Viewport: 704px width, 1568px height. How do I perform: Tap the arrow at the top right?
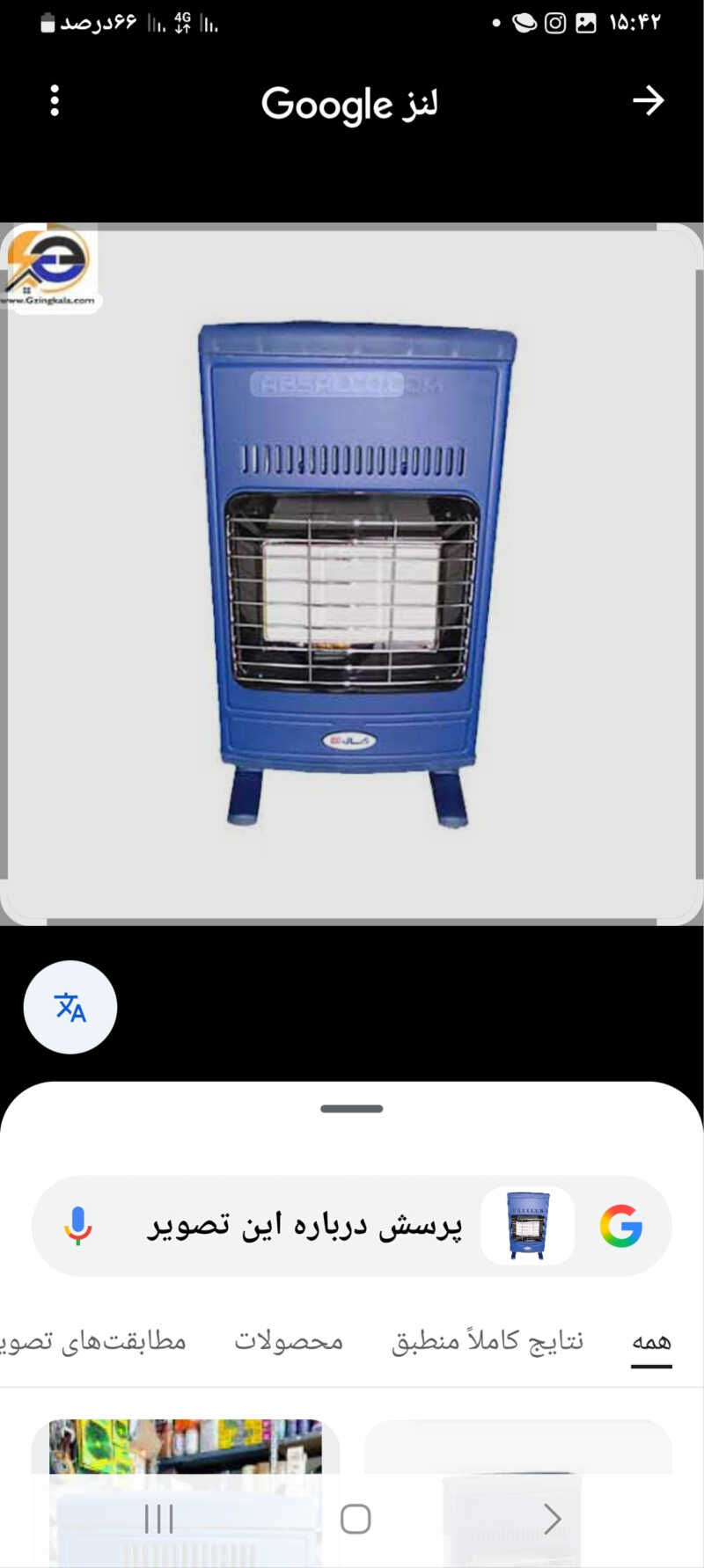(x=648, y=101)
